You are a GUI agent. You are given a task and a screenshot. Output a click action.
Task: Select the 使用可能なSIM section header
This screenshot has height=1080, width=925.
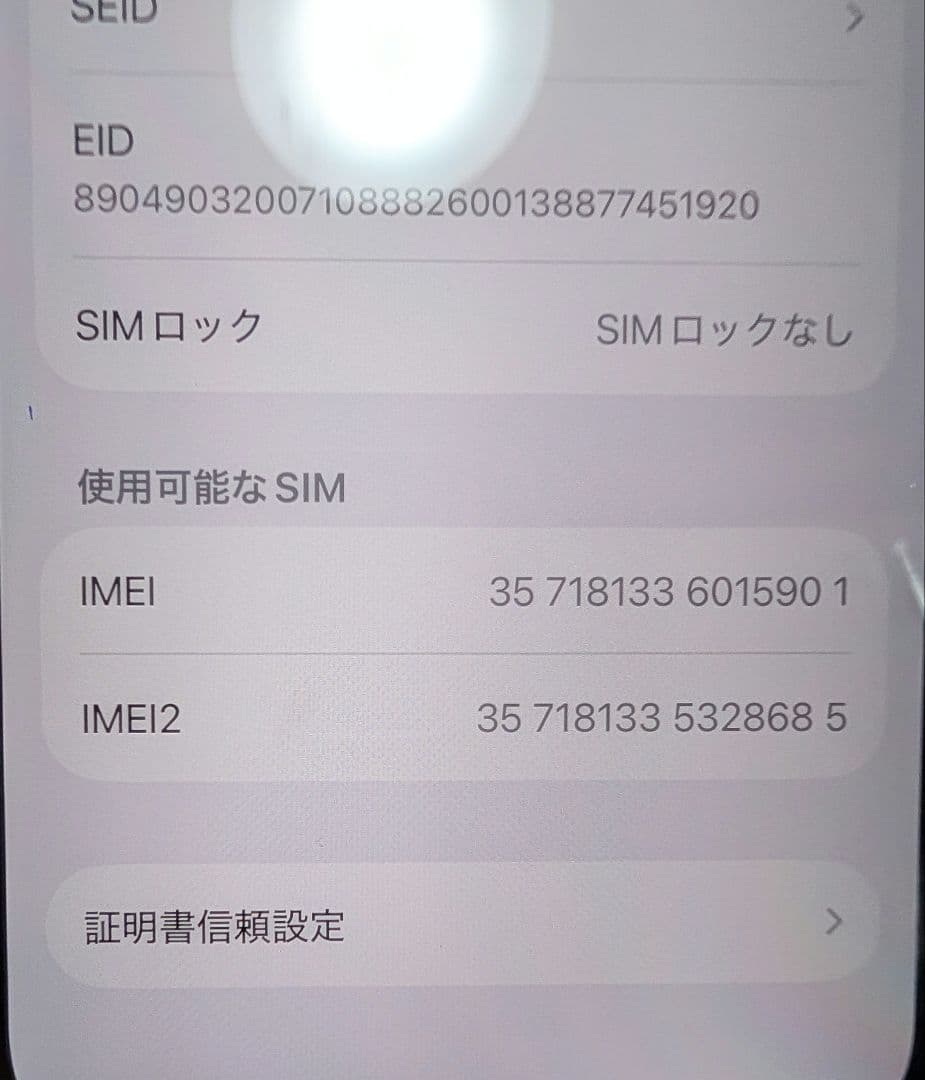coord(210,487)
